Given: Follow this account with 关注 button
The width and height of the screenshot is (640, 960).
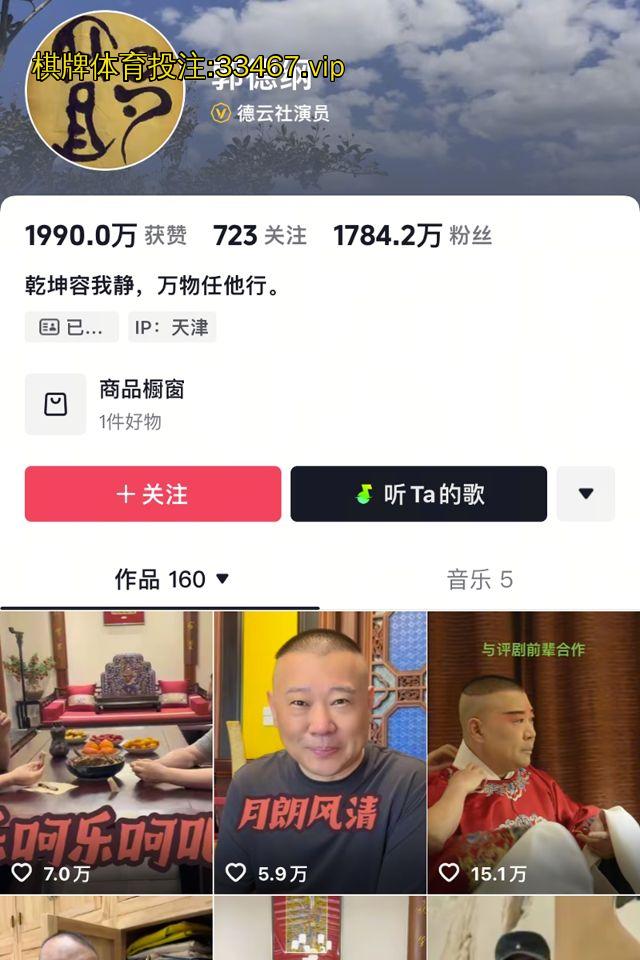Looking at the screenshot, I should click(153, 494).
